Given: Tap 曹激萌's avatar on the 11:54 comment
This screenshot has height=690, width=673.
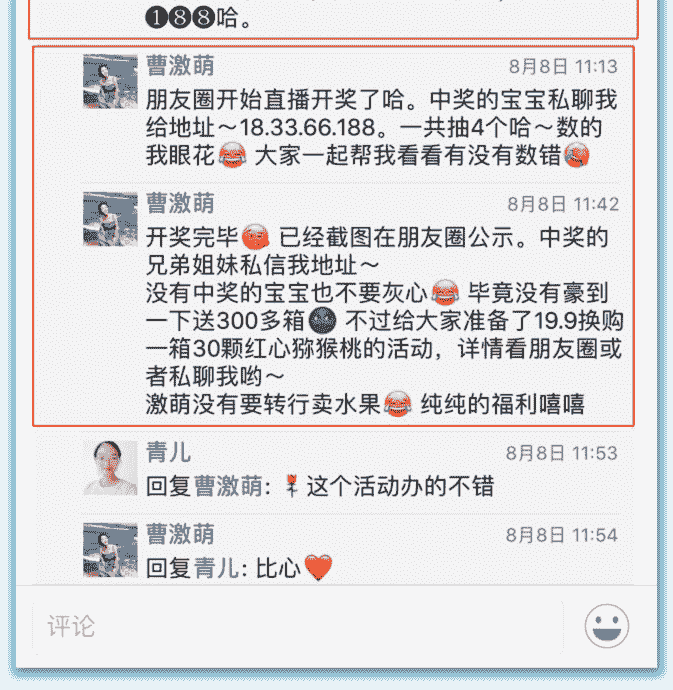Looking at the screenshot, I should (x=110, y=548).
